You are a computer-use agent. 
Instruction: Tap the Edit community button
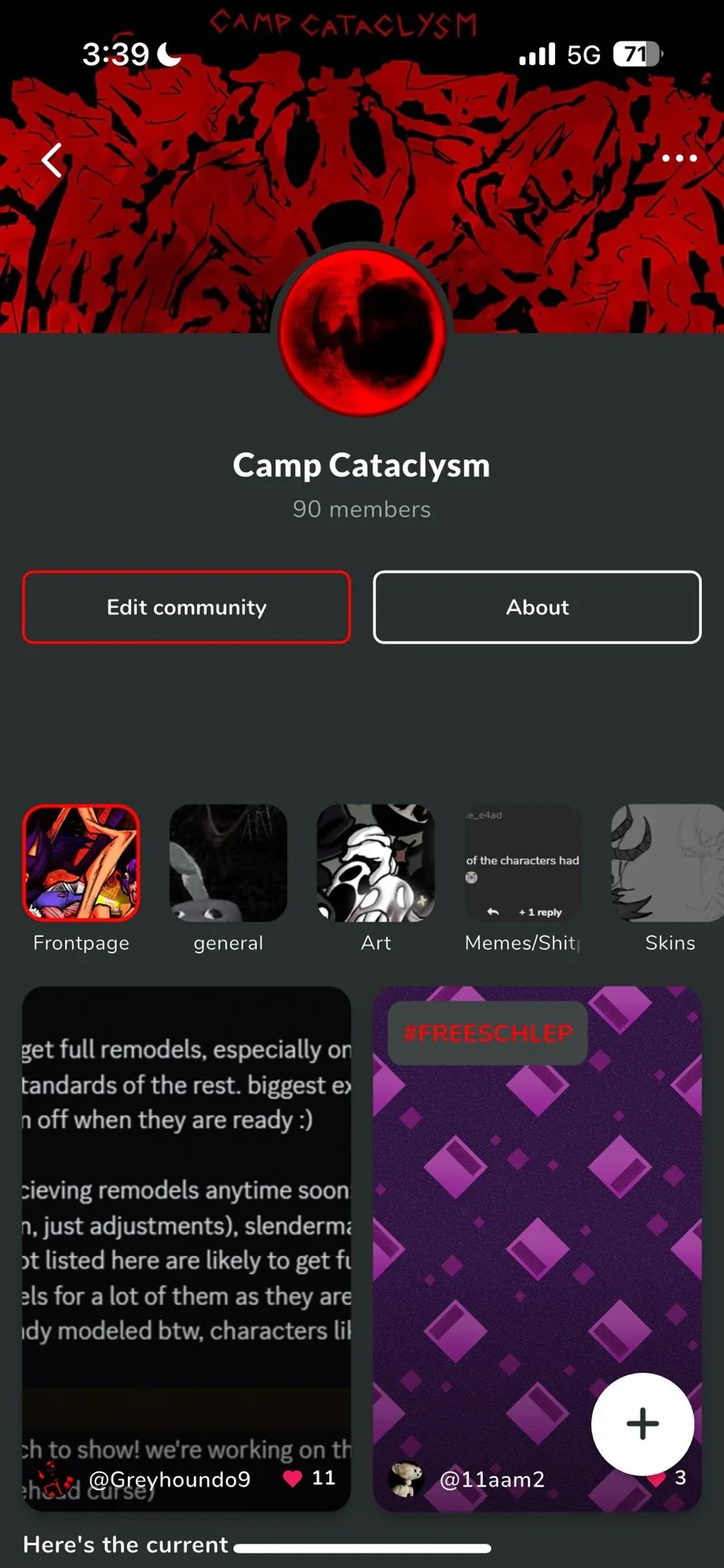pos(187,607)
